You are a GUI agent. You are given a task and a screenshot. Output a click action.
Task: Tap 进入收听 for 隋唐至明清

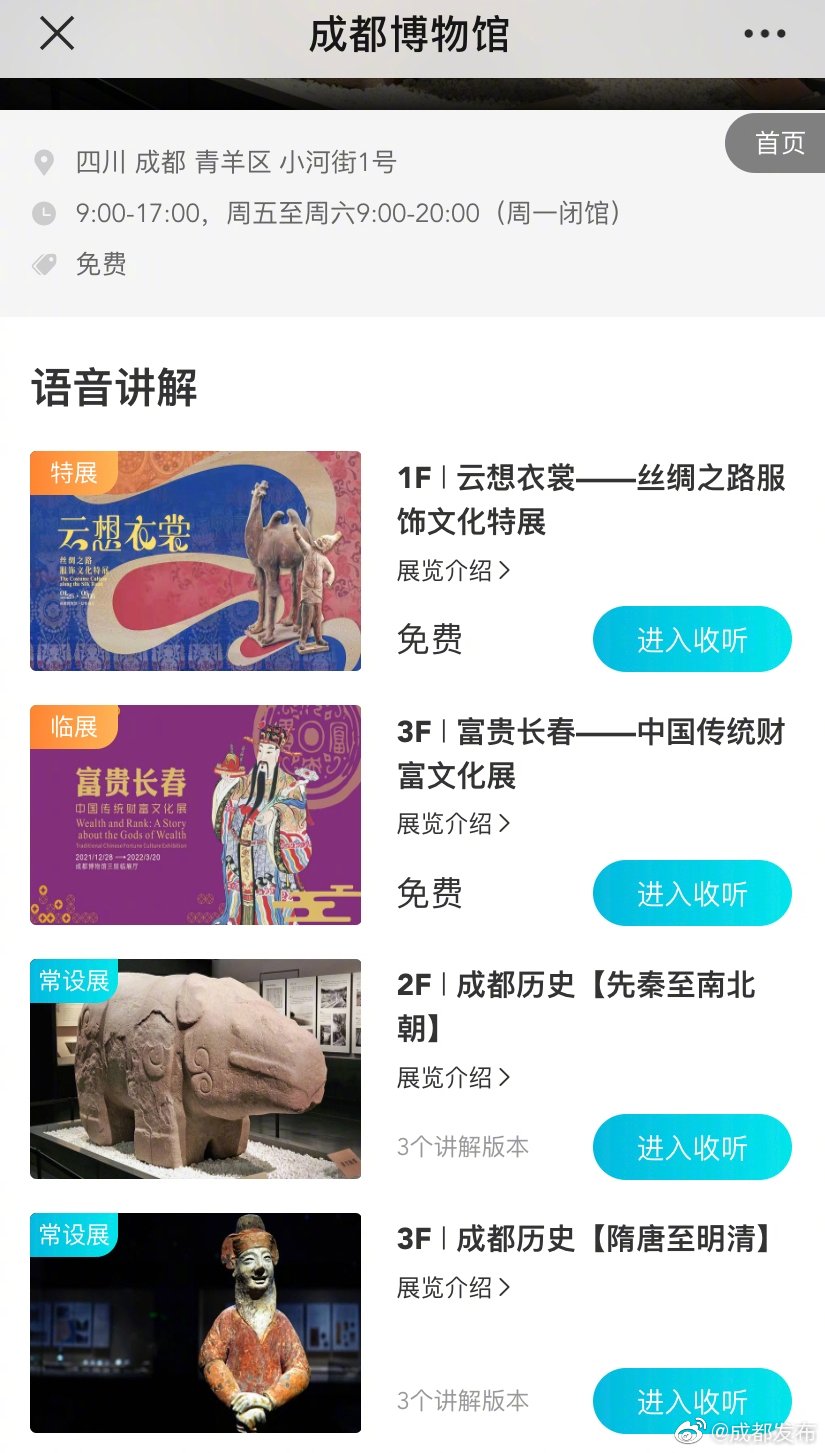tap(692, 1400)
